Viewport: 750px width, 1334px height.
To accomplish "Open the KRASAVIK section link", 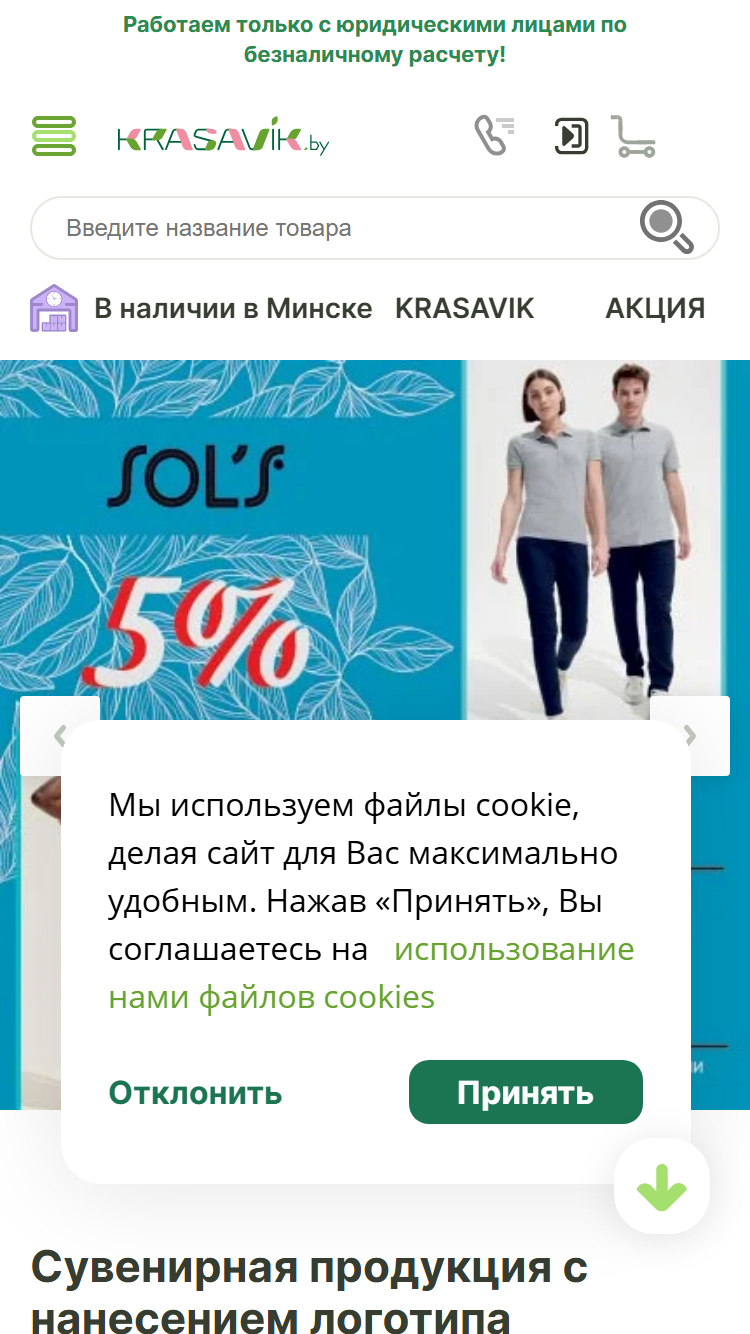I will point(465,308).
